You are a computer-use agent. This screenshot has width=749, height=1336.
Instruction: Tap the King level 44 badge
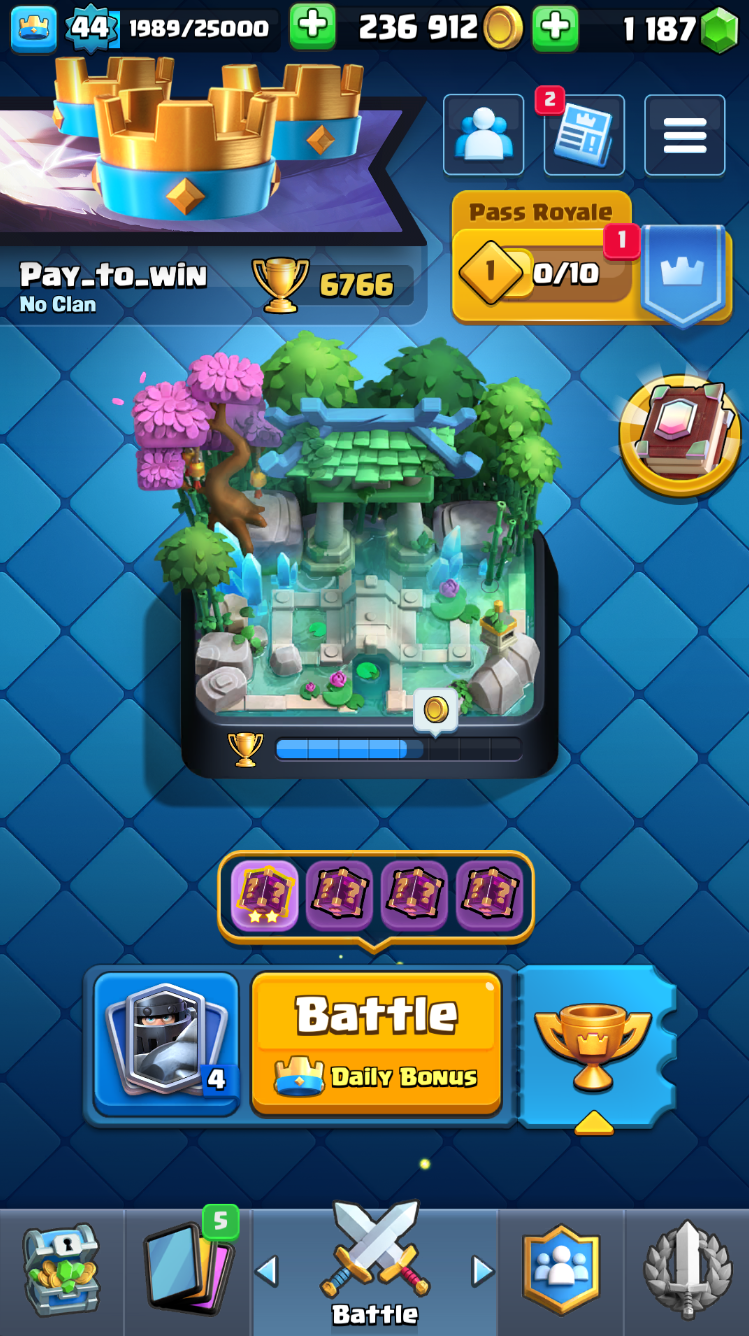point(91,28)
